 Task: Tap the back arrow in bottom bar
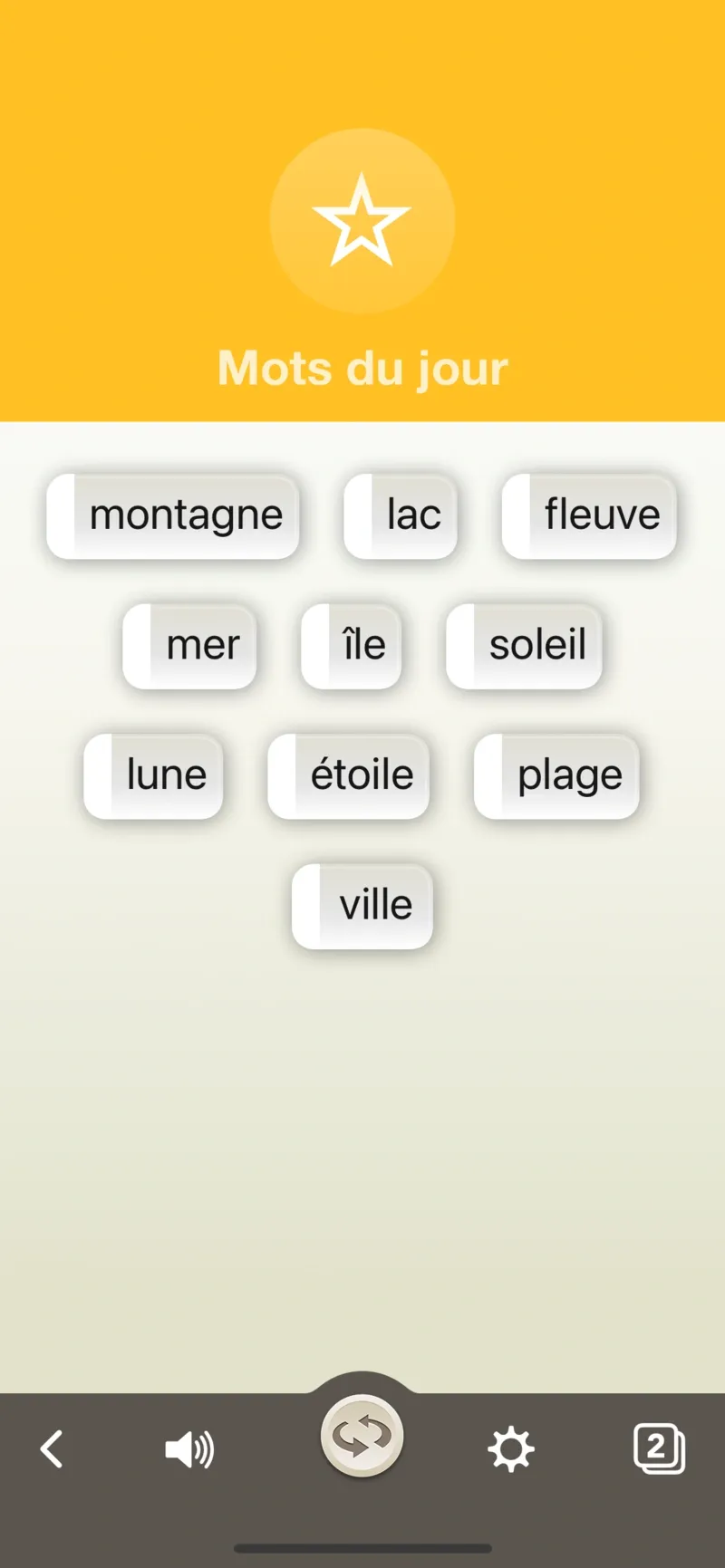(52, 1449)
